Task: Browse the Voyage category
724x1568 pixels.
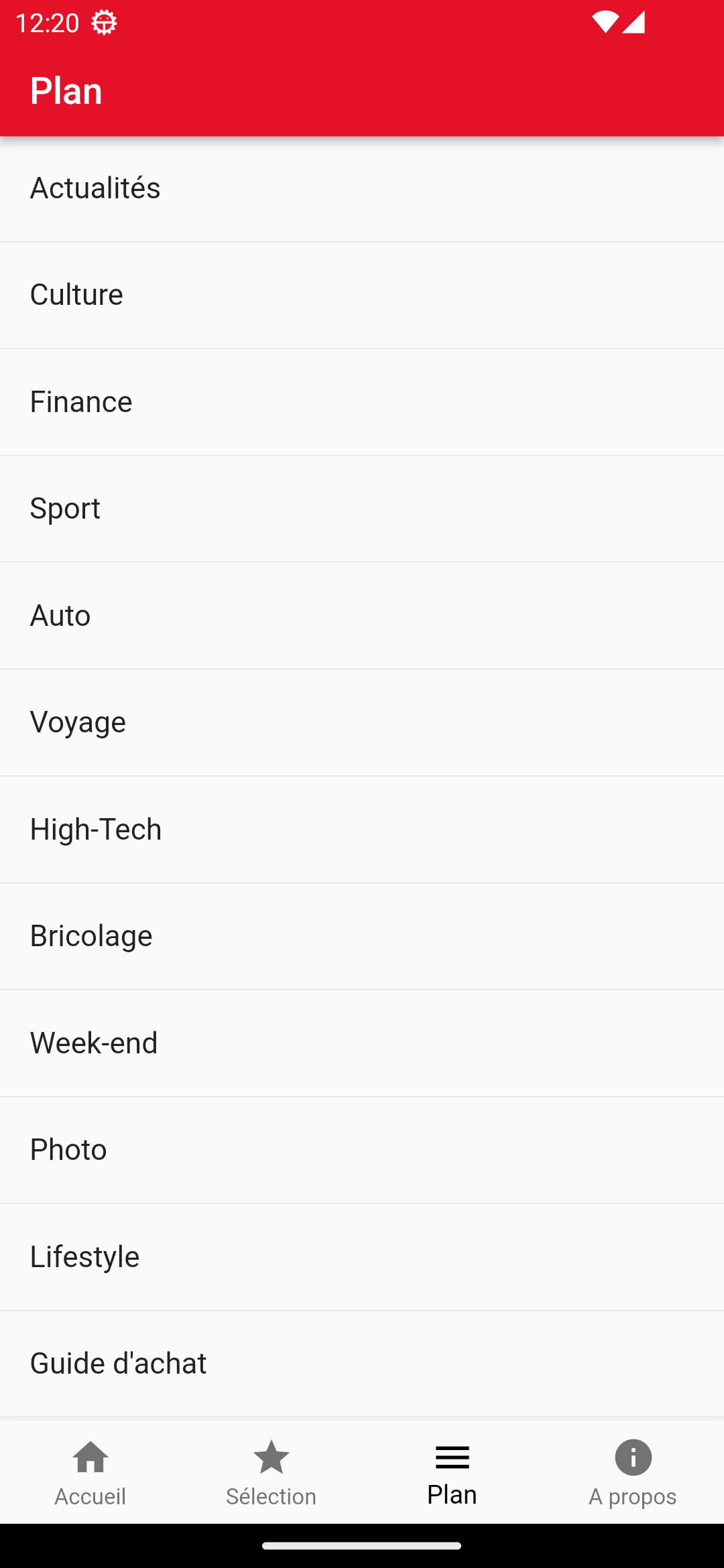Action: pyautogui.click(x=362, y=722)
